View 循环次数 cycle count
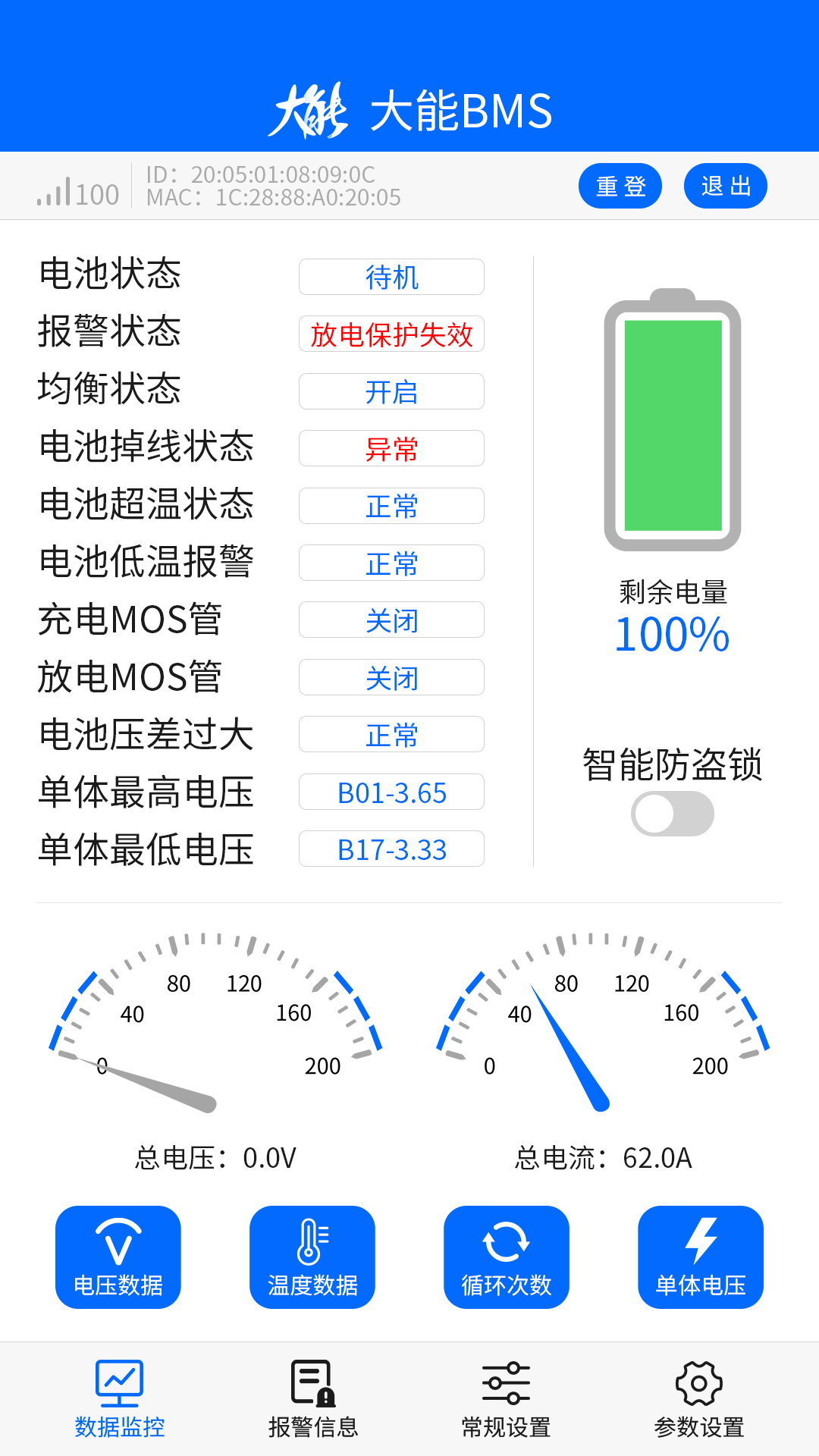This screenshot has height=1456, width=819. (x=507, y=1257)
